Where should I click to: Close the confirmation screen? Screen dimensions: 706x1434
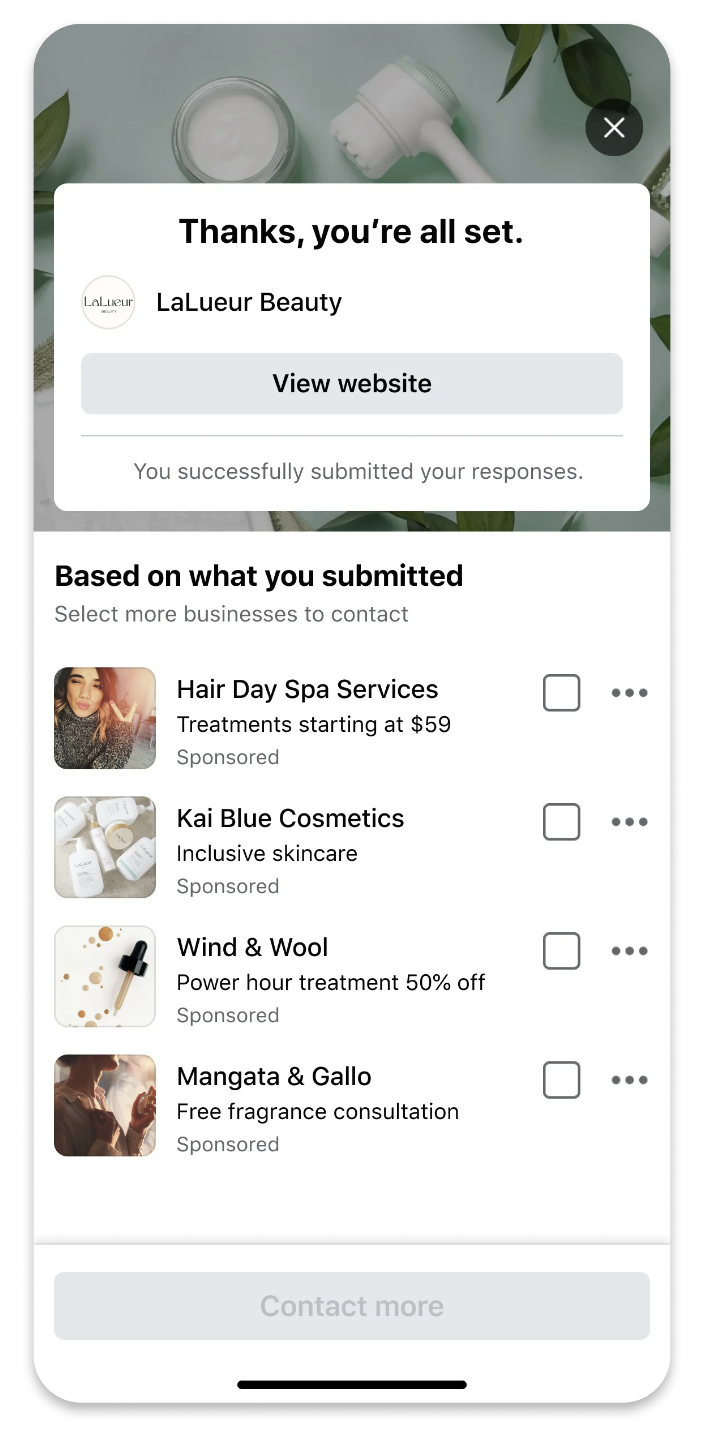pyautogui.click(x=614, y=127)
